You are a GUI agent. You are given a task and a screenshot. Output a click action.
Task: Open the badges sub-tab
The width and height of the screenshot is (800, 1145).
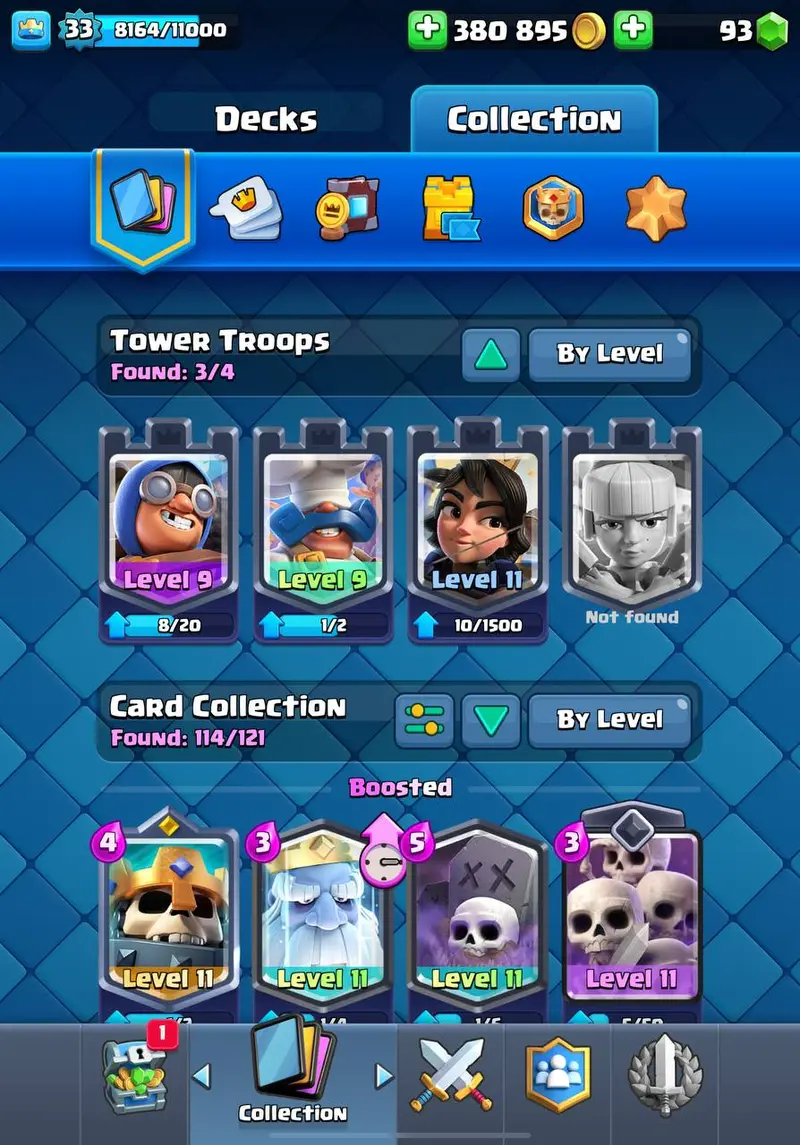(x=553, y=208)
